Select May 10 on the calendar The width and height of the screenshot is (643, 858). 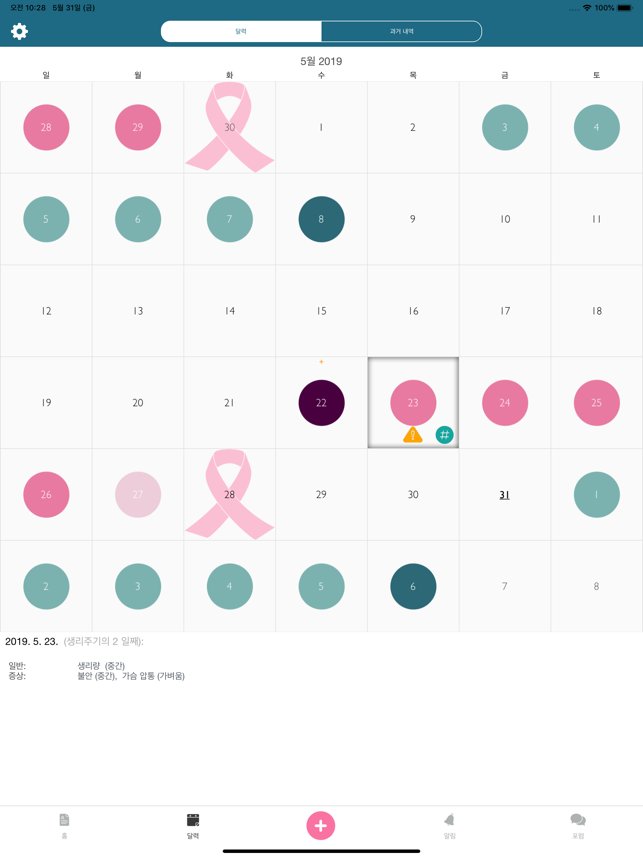pyautogui.click(x=504, y=219)
